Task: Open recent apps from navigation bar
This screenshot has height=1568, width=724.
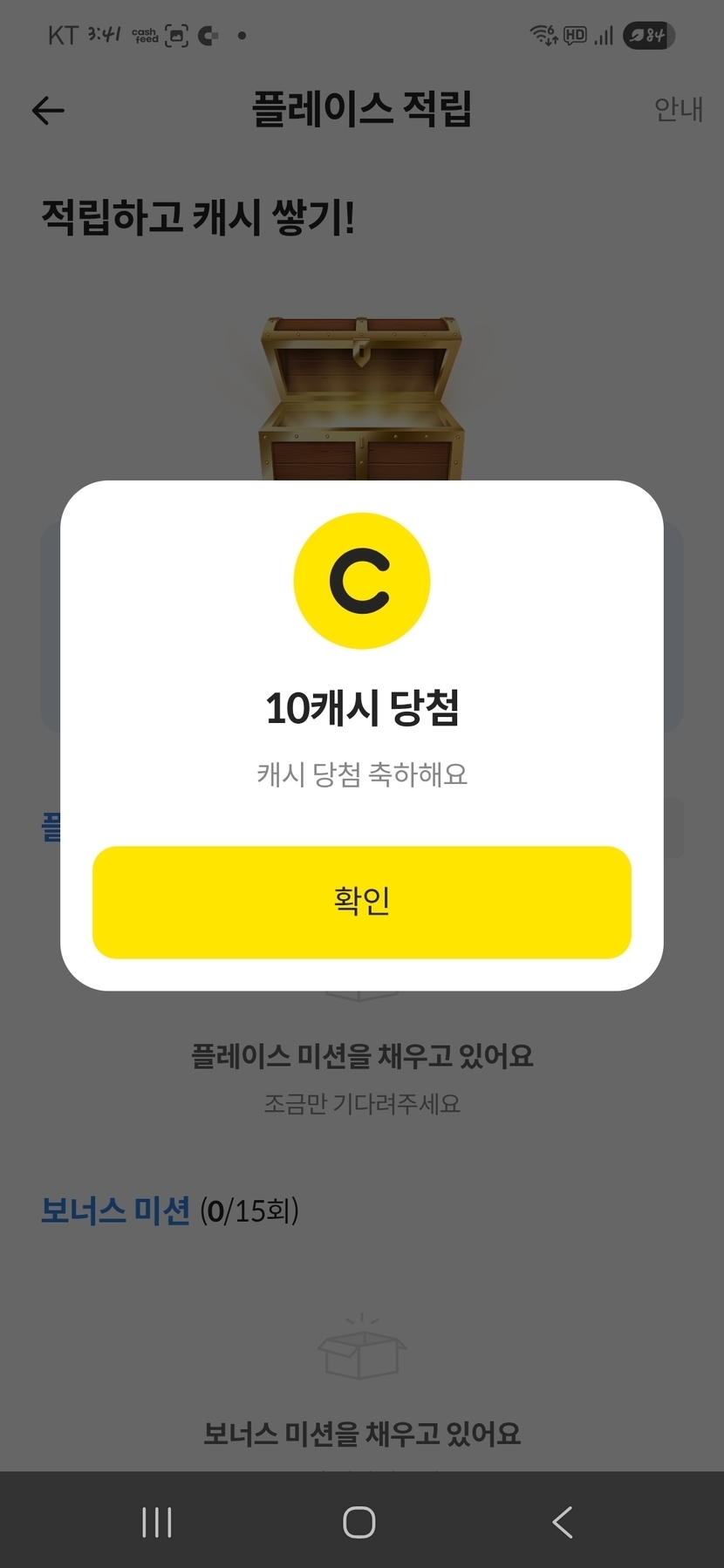Action: pyautogui.click(x=157, y=1522)
